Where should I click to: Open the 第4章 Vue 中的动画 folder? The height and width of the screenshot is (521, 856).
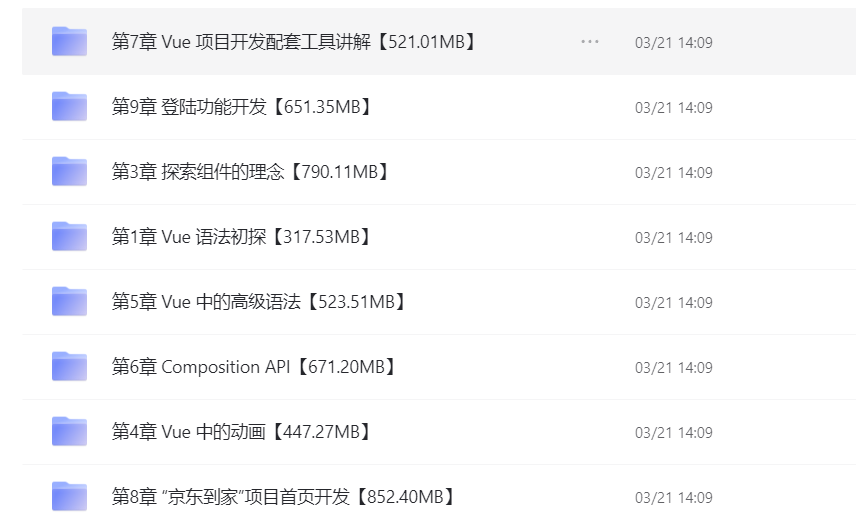click(x=240, y=432)
